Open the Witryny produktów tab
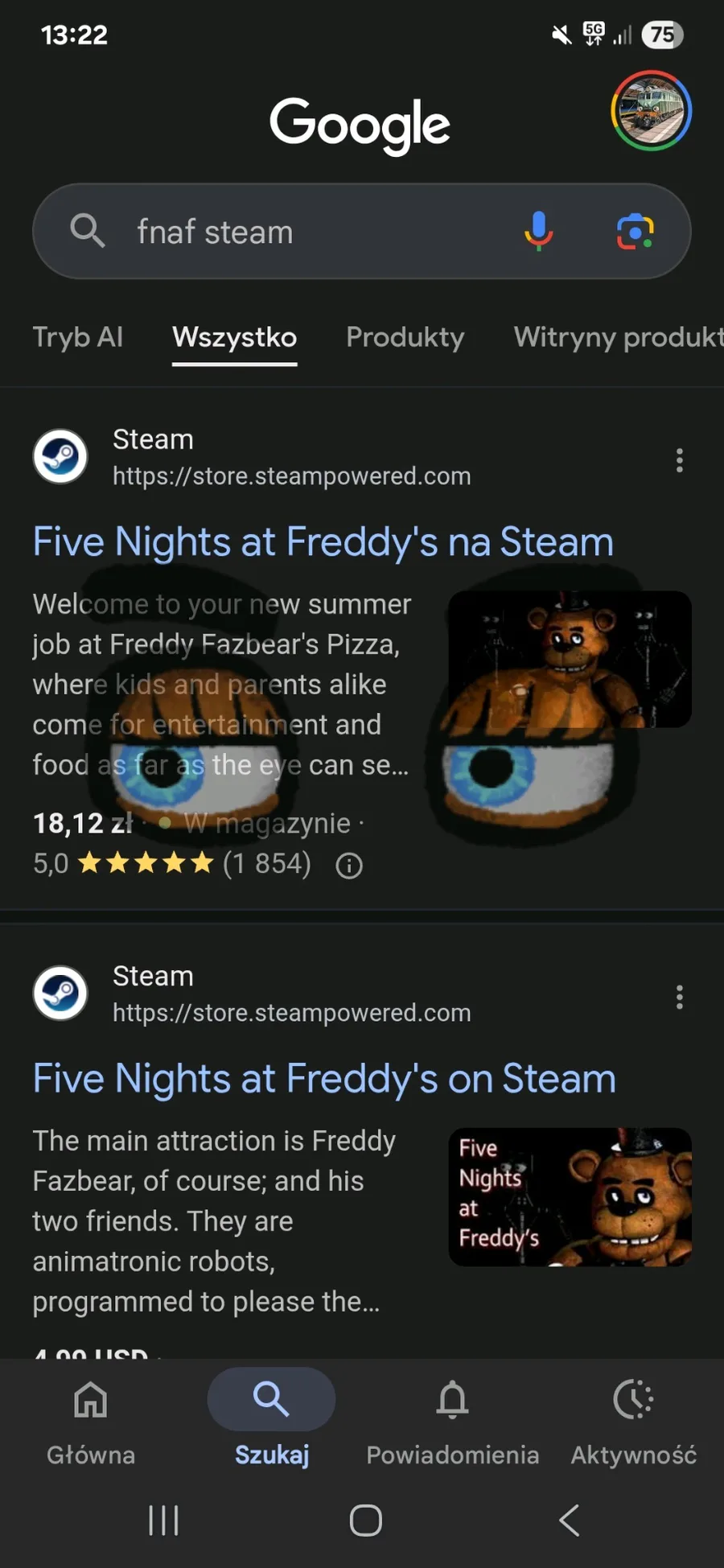This screenshot has width=724, height=1568. coord(618,337)
